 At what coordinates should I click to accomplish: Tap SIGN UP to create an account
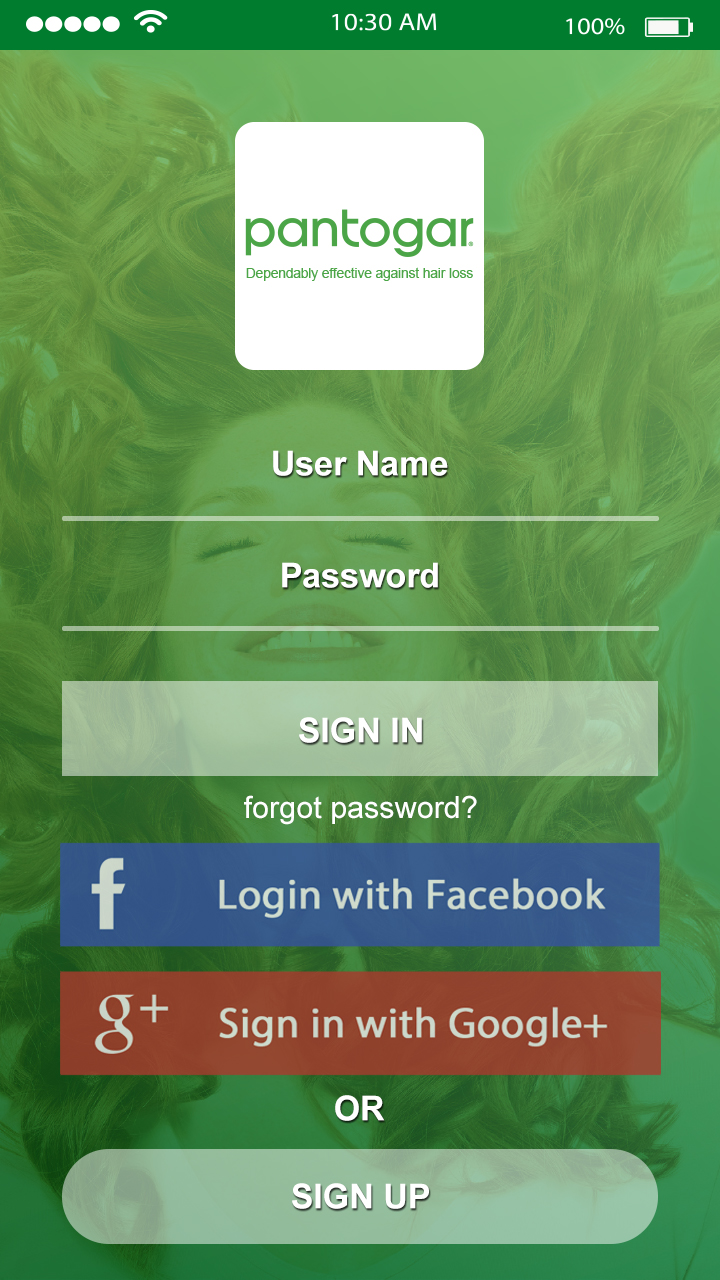[360, 1197]
